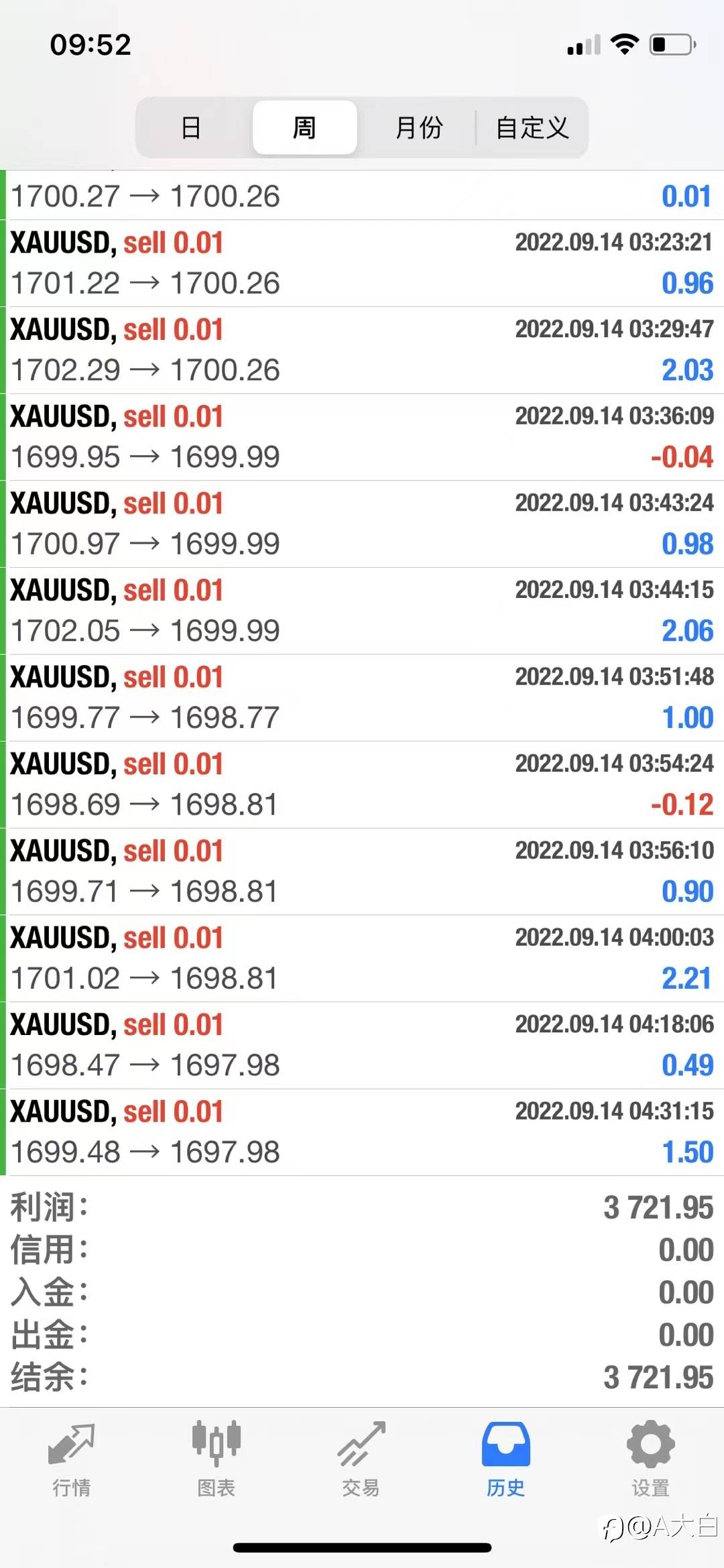Switch to the 月份 (month) period tab
This screenshot has width=724, height=1568.
click(x=418, y=127)
